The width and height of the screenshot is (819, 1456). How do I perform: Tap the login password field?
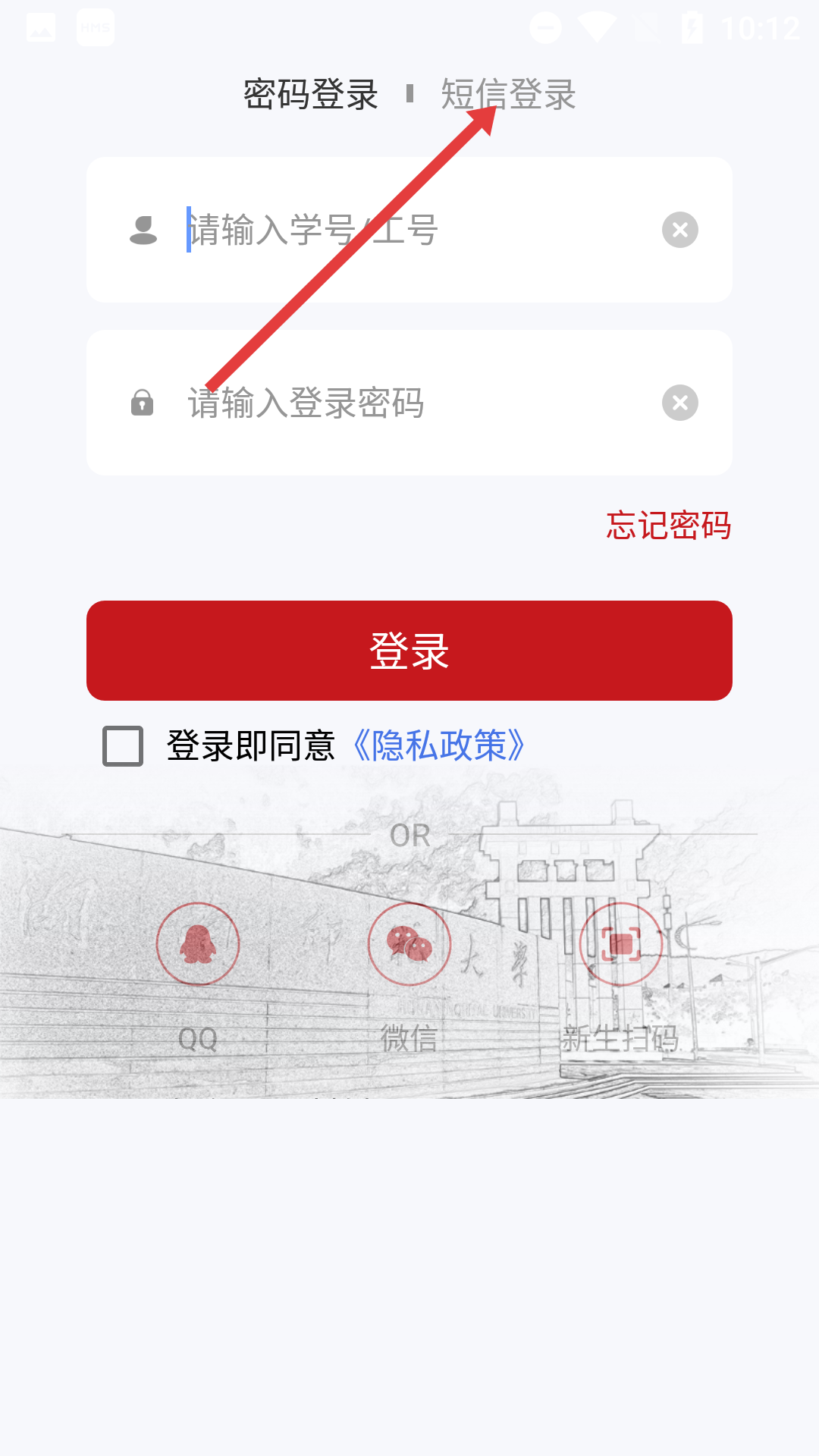pyautogui.click(x=409, y=403)
